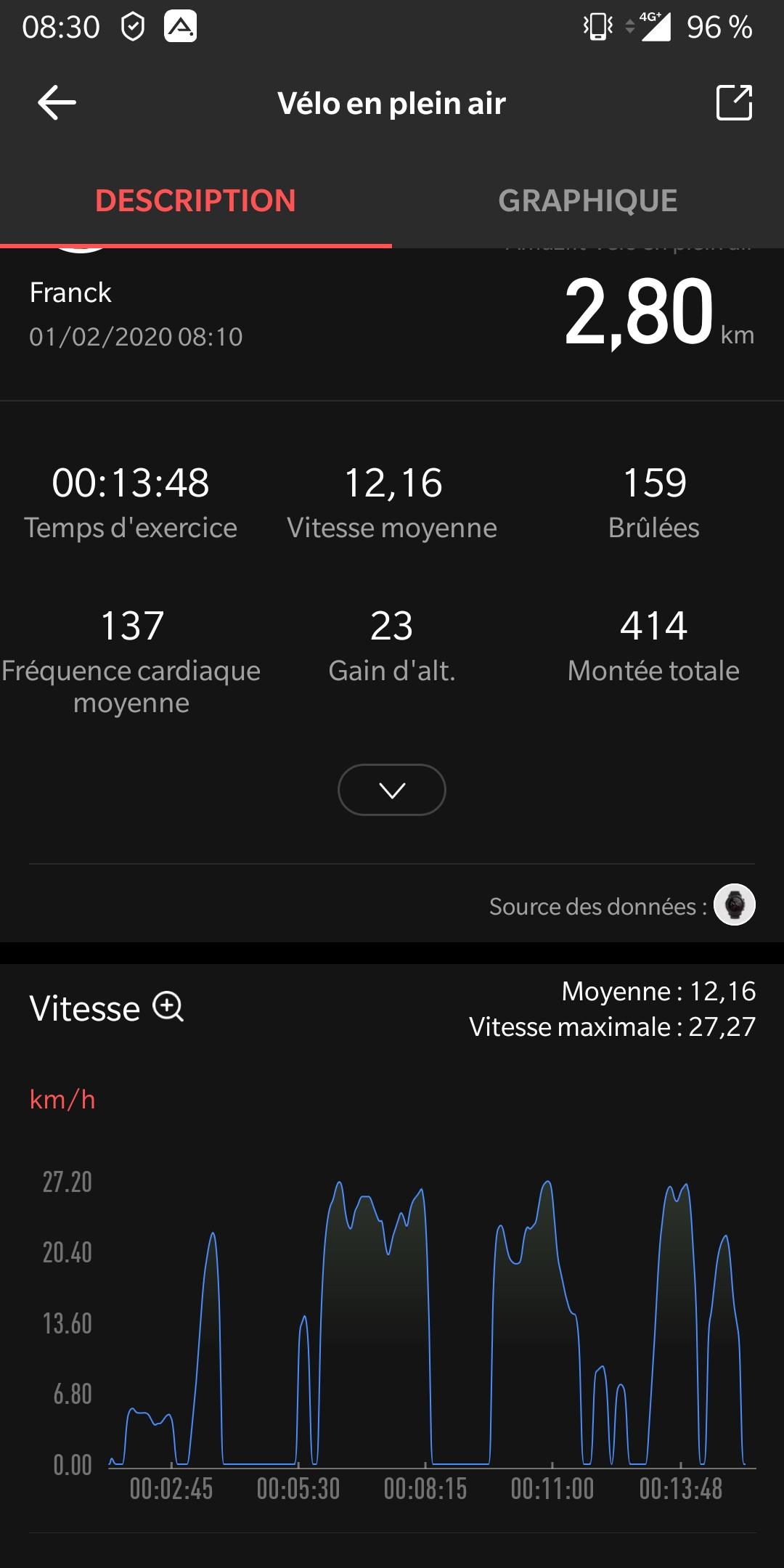This screenshot has width=784, height=1568.
Task: Share this outdoor cycling activity
Action: (x=734, y=102)
